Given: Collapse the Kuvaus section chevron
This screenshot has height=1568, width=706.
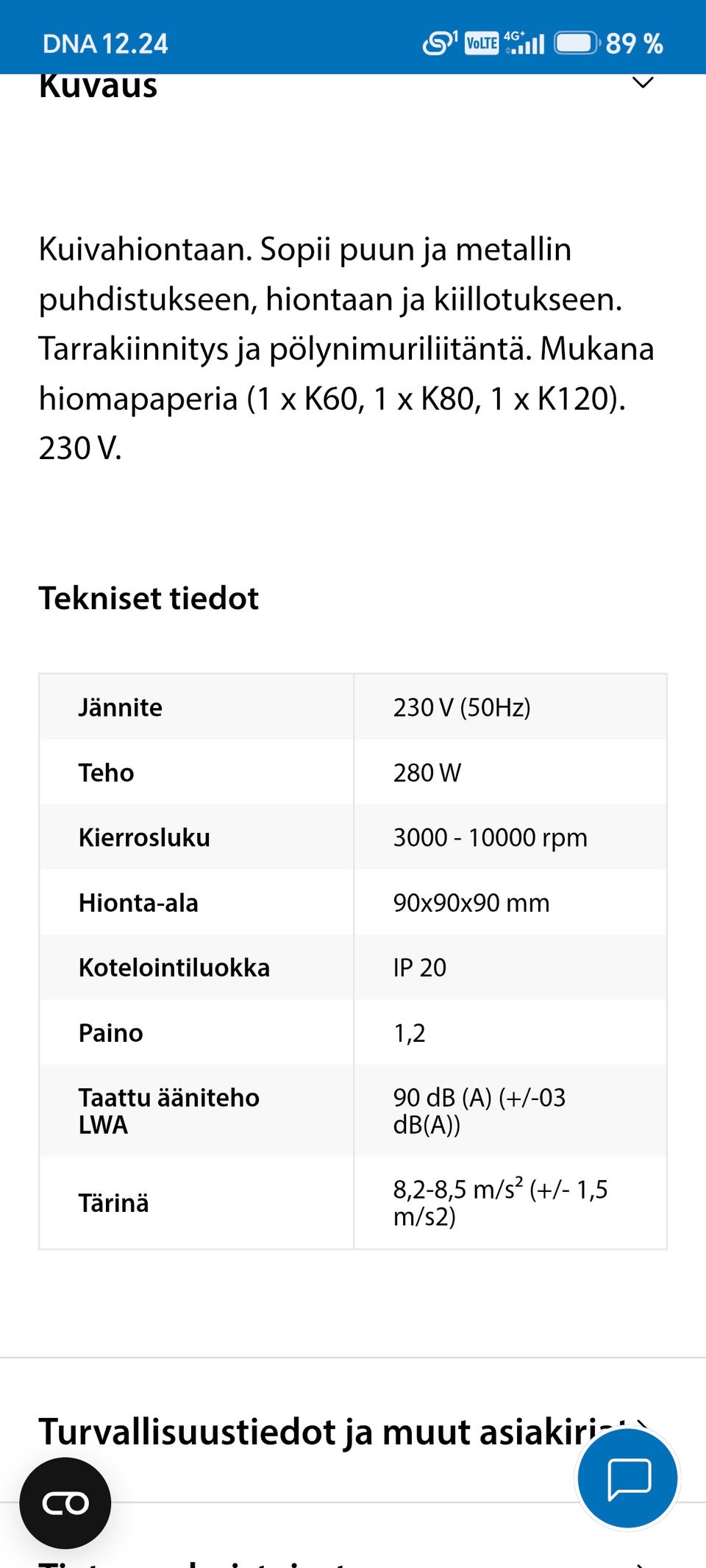Looking at the screenshot, I should 643,82.
